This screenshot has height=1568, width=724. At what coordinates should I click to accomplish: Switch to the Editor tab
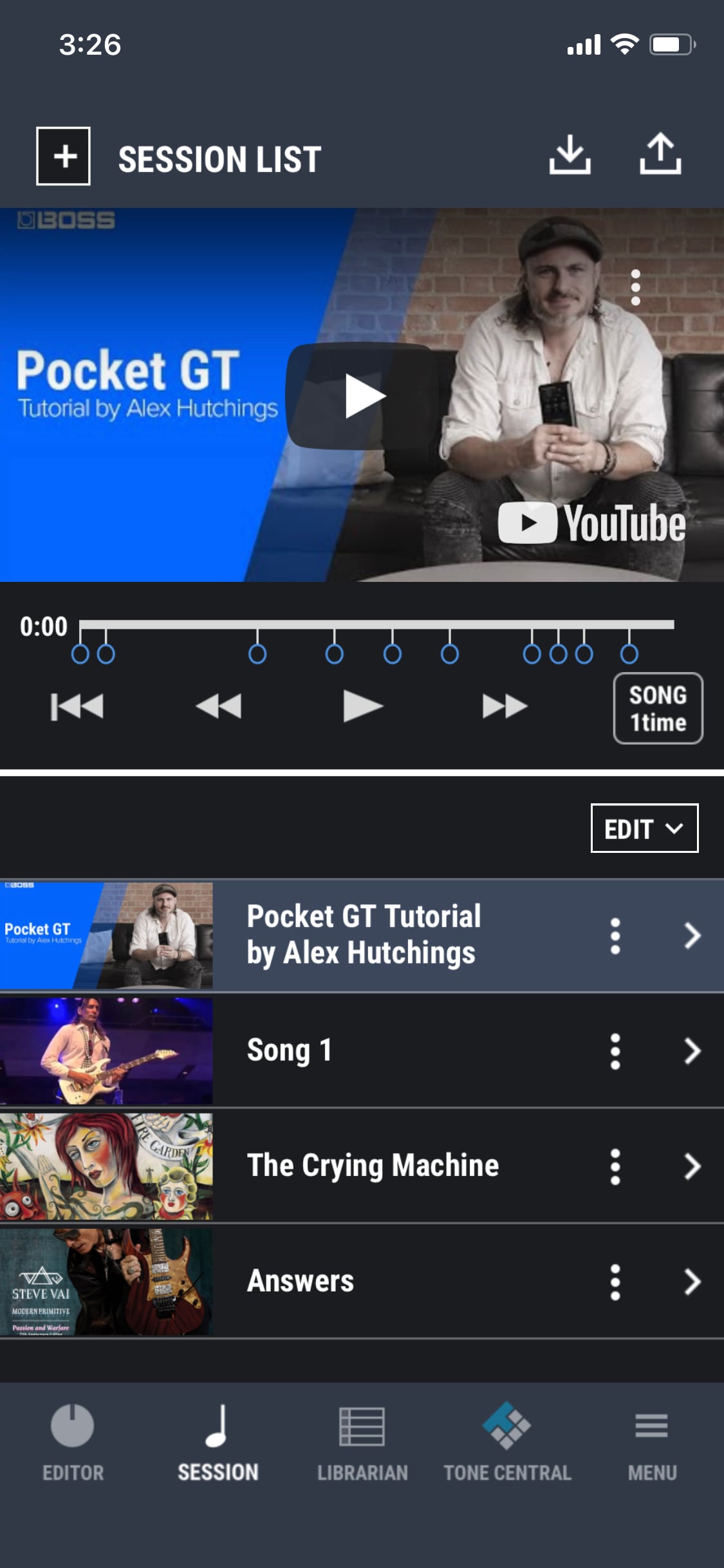pyautogui.click(x=73, y=1444)
